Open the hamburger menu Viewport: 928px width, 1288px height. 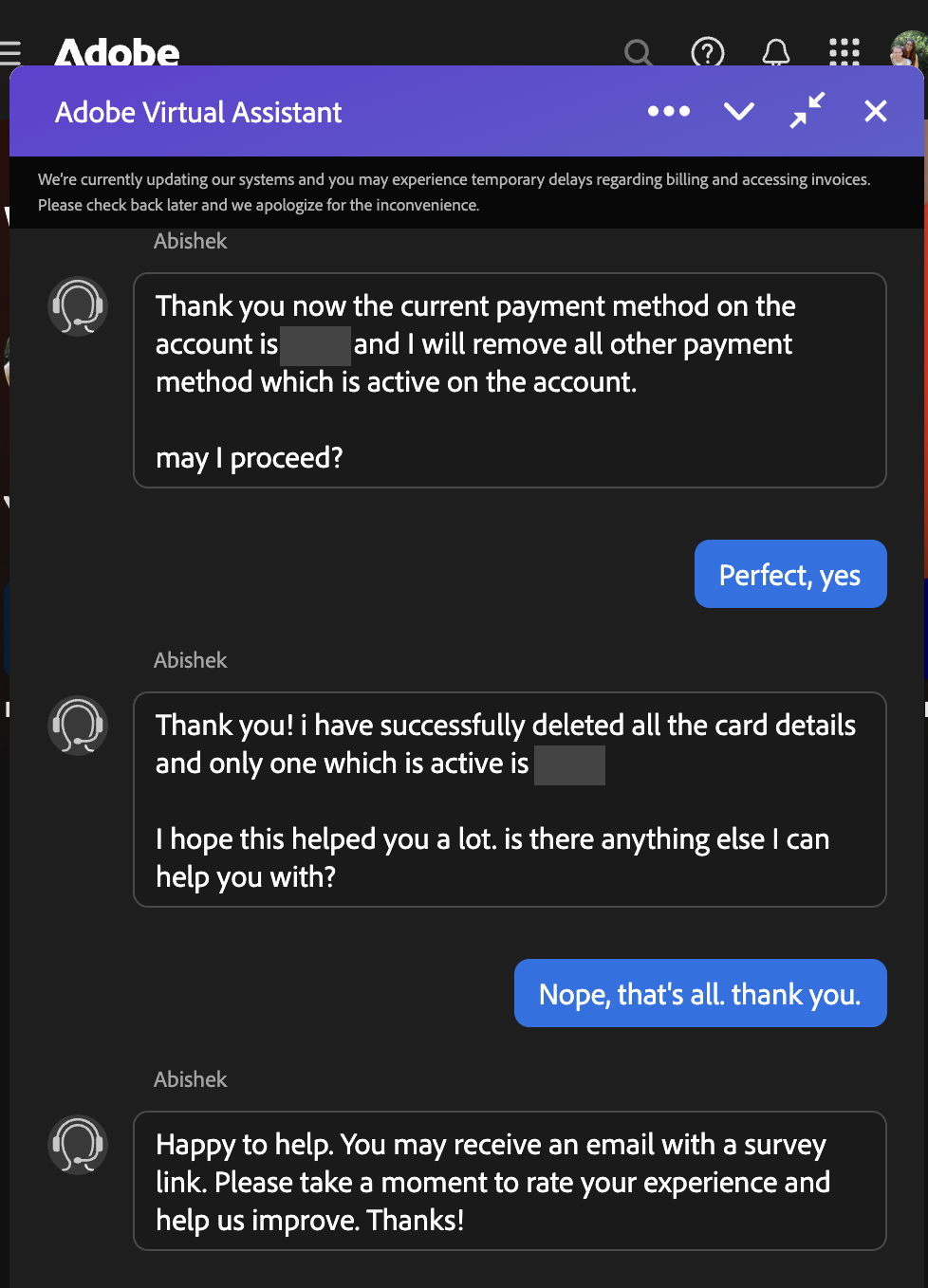[10, 52]
